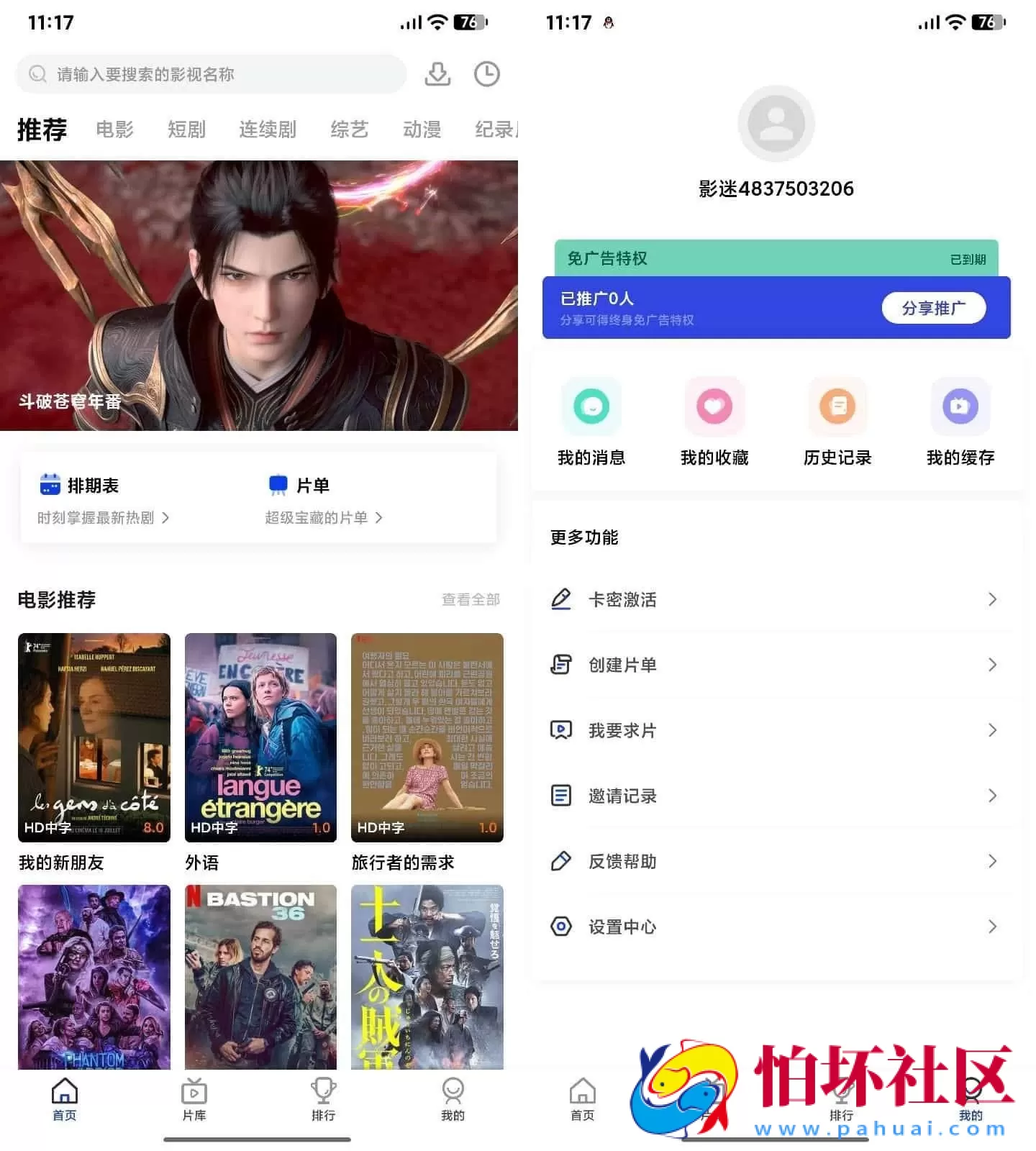Screen dimensions: 1036x1151
Task: Tap the search input field
Action: pyautogui.click(x=210, y=74)
